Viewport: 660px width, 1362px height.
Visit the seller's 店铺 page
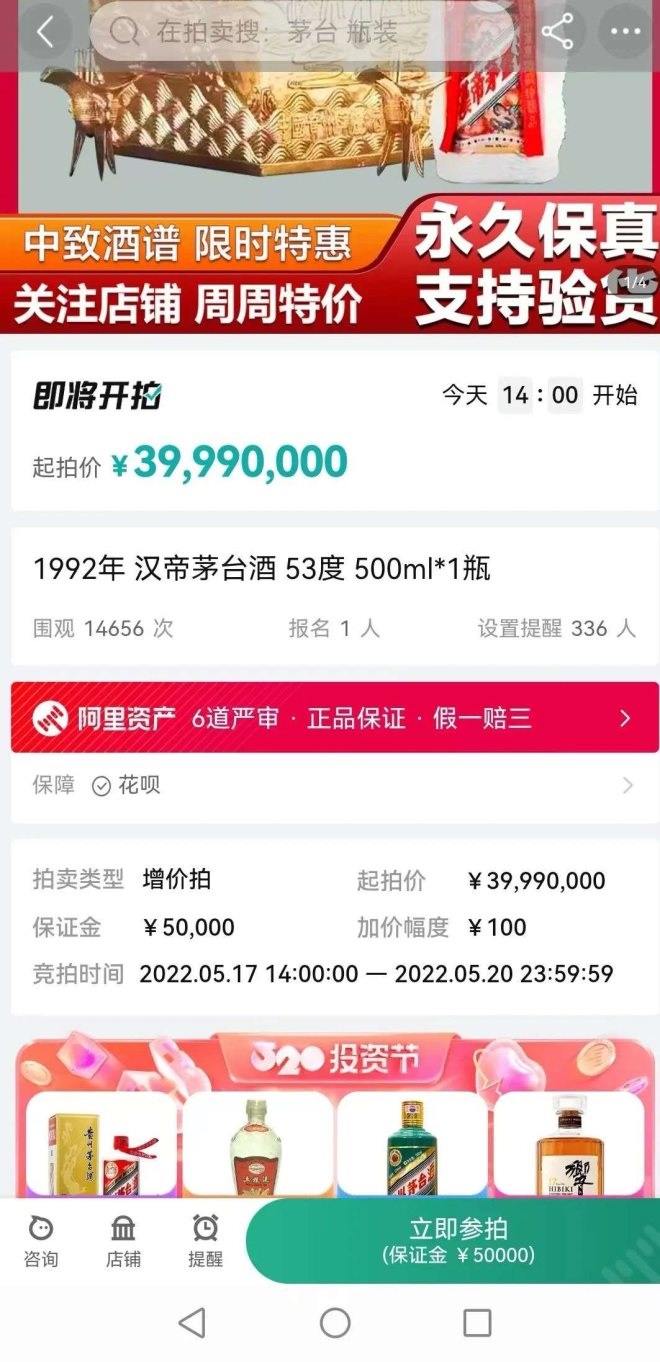coord(123,1241)
